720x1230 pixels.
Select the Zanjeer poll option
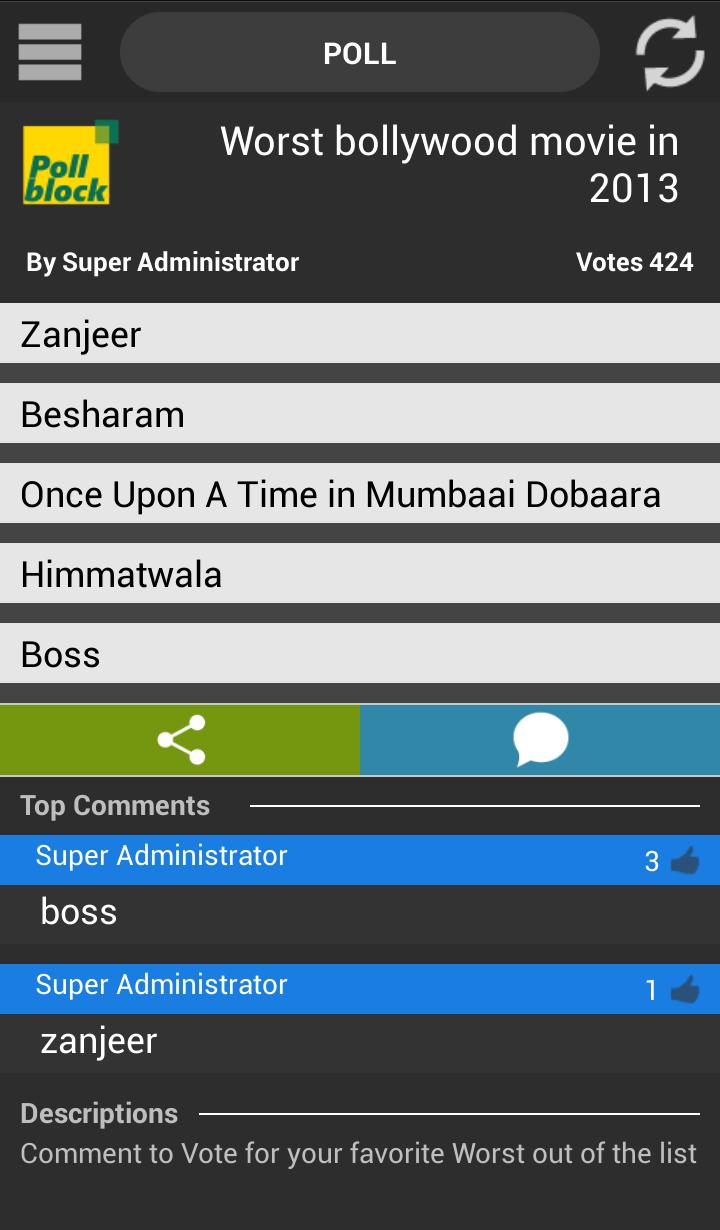(x=360, y=334)
